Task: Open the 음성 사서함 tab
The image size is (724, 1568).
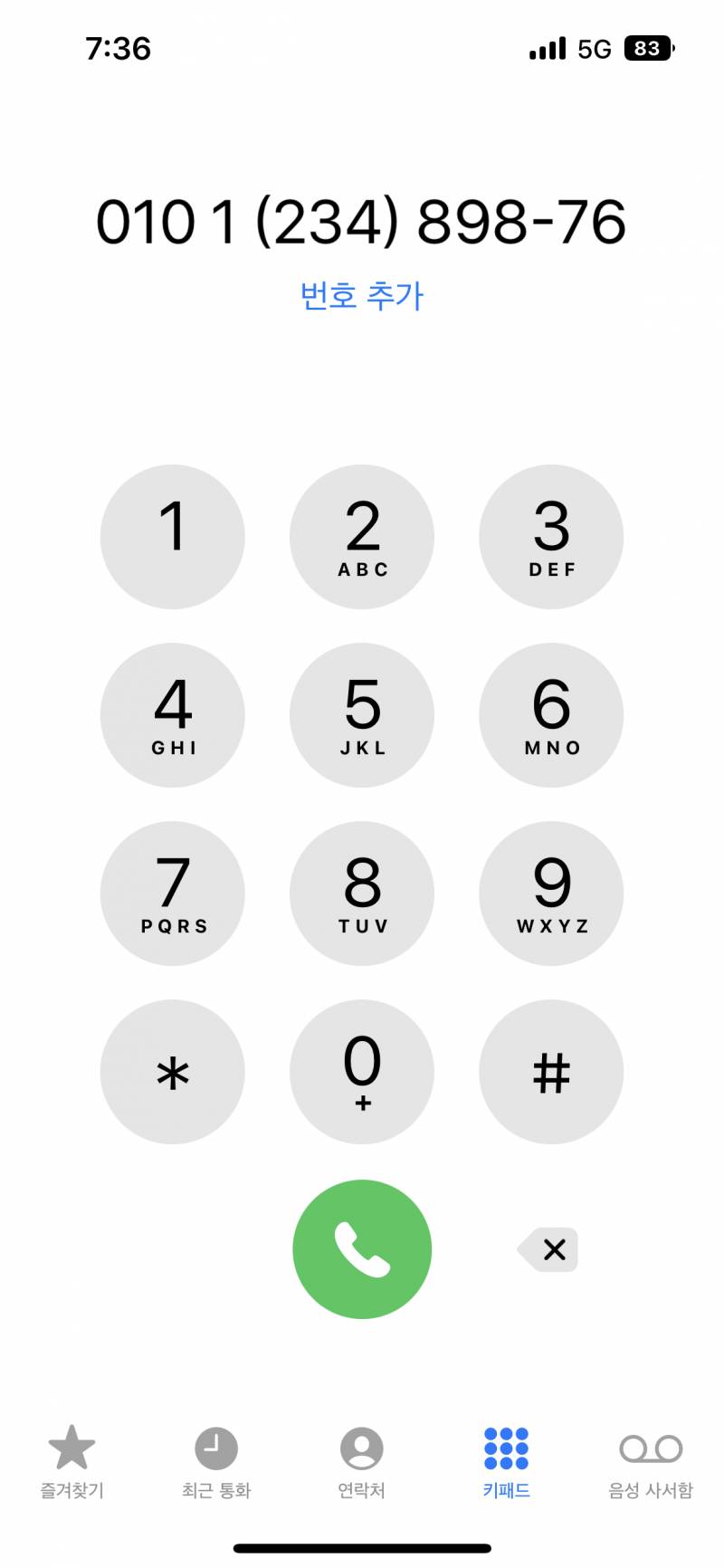Action: point(650,1461)
